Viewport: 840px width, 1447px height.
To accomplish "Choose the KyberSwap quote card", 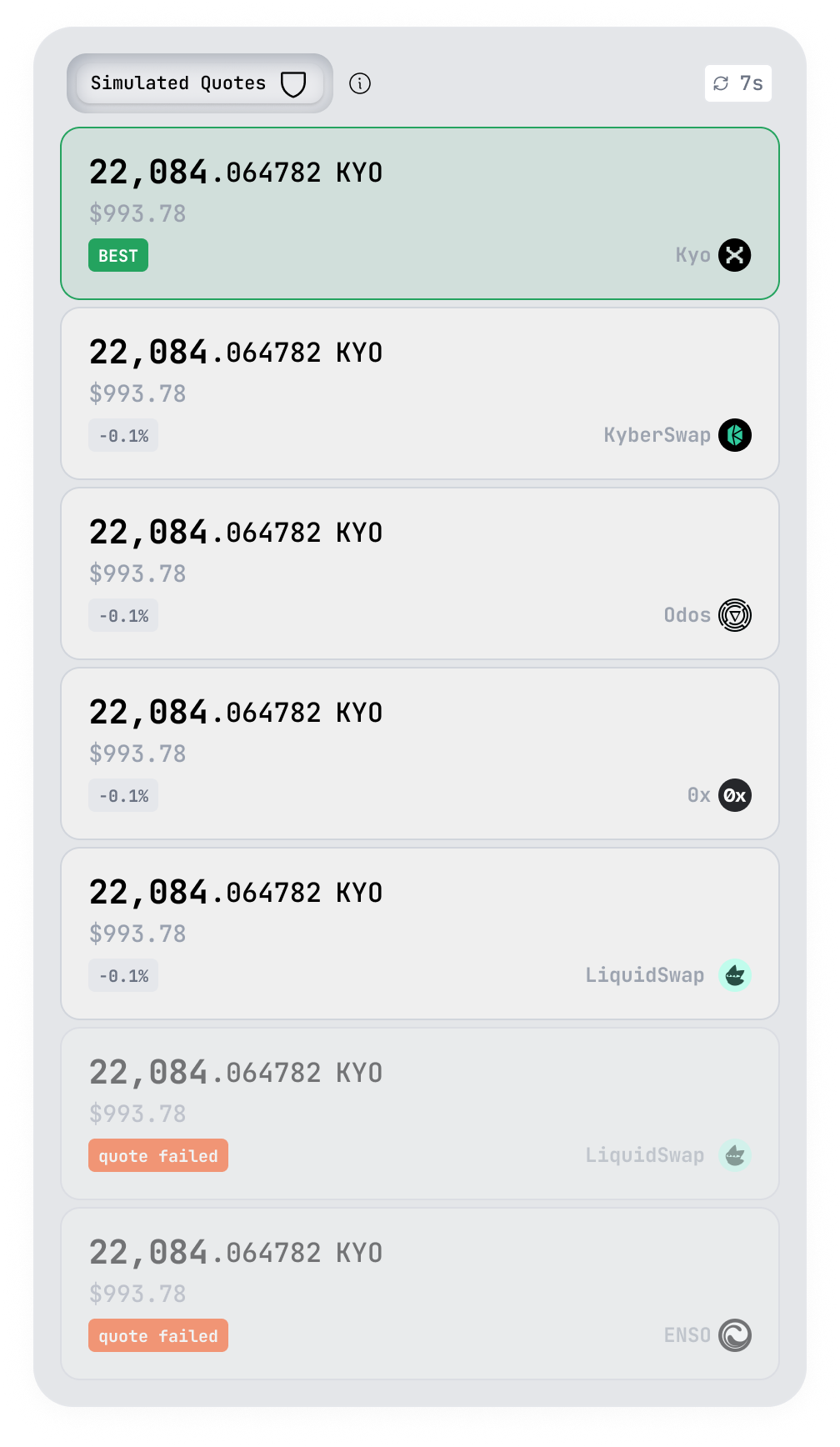I will click(420, 393).
